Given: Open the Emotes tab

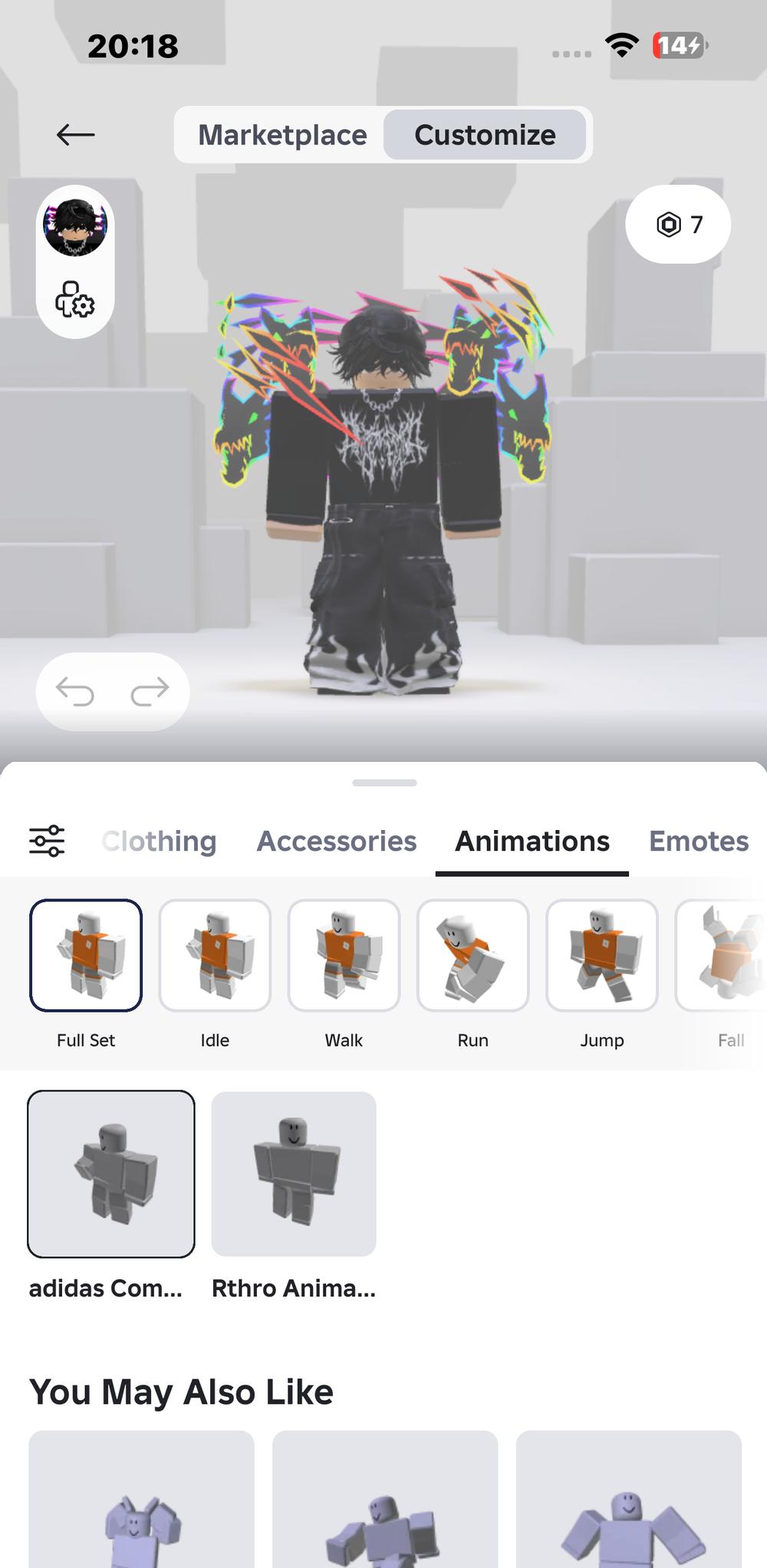Looking at the screenshot, I should click(698, 841).
